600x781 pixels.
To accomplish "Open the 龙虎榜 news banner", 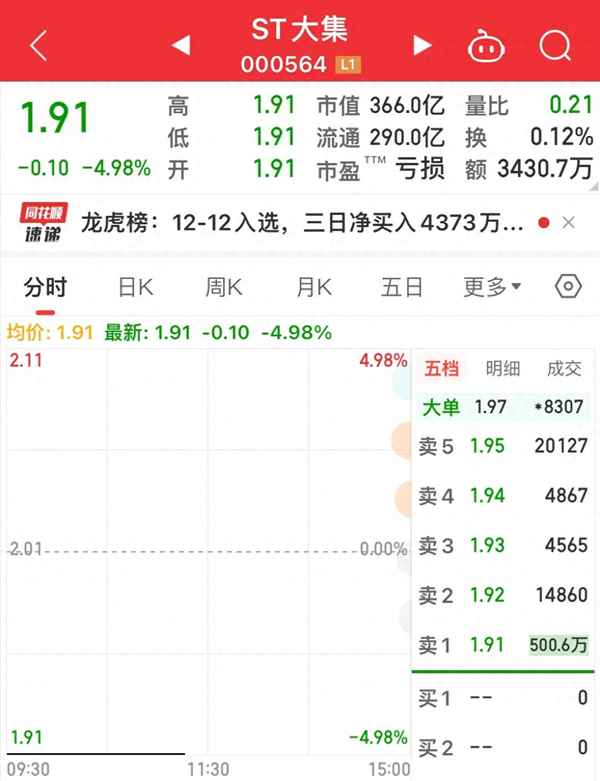I will tap(300, 223).
